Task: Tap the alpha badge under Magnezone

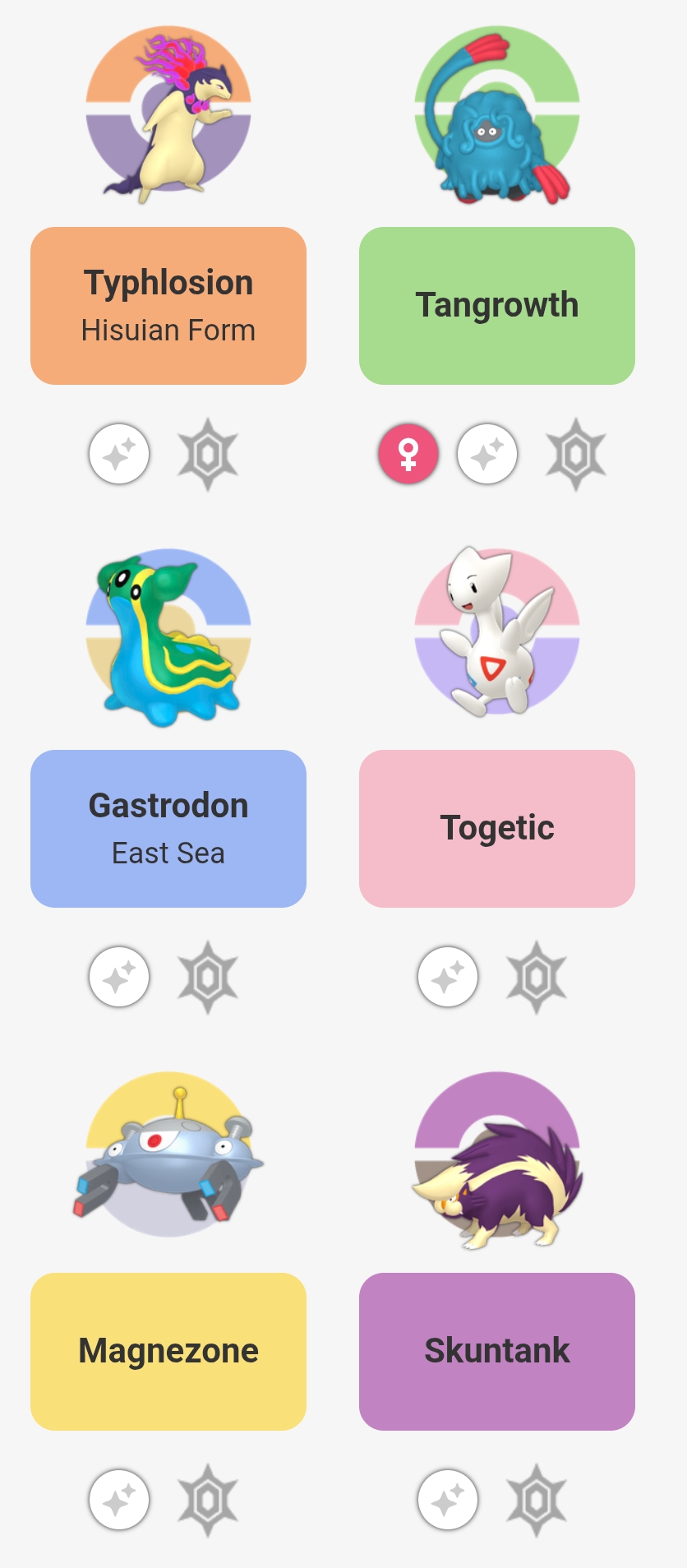Action: click(208, 1500)
